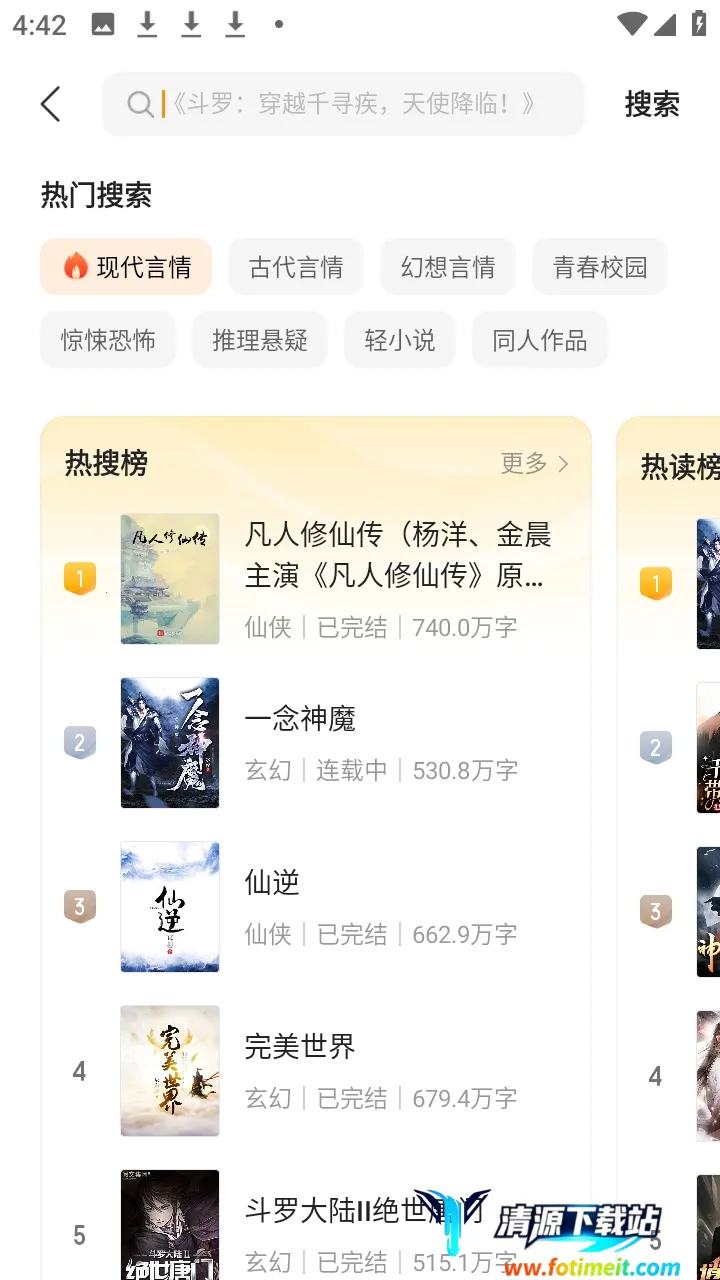Pick the 青春校园 chip
720x1280 pixels.
600,267
